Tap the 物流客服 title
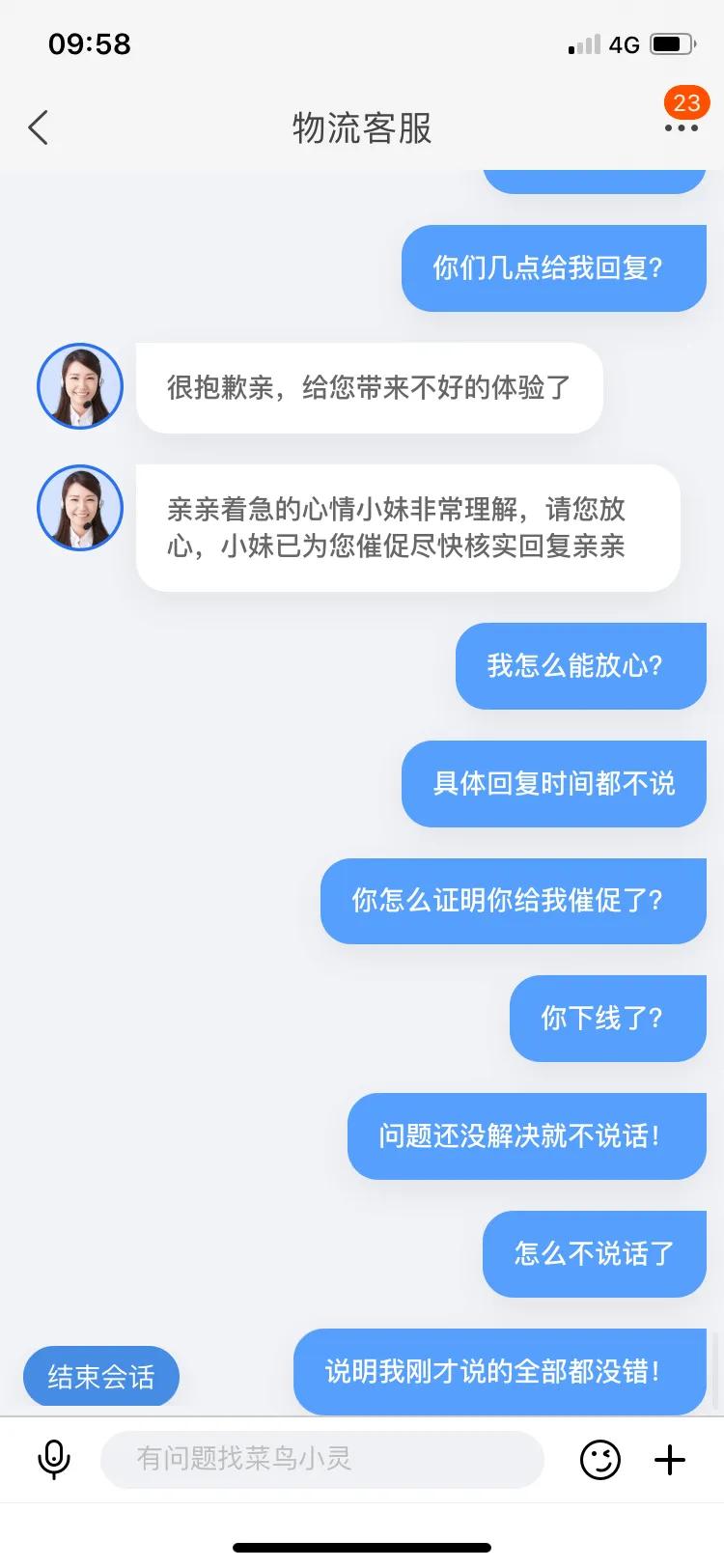 click(361, 127)
